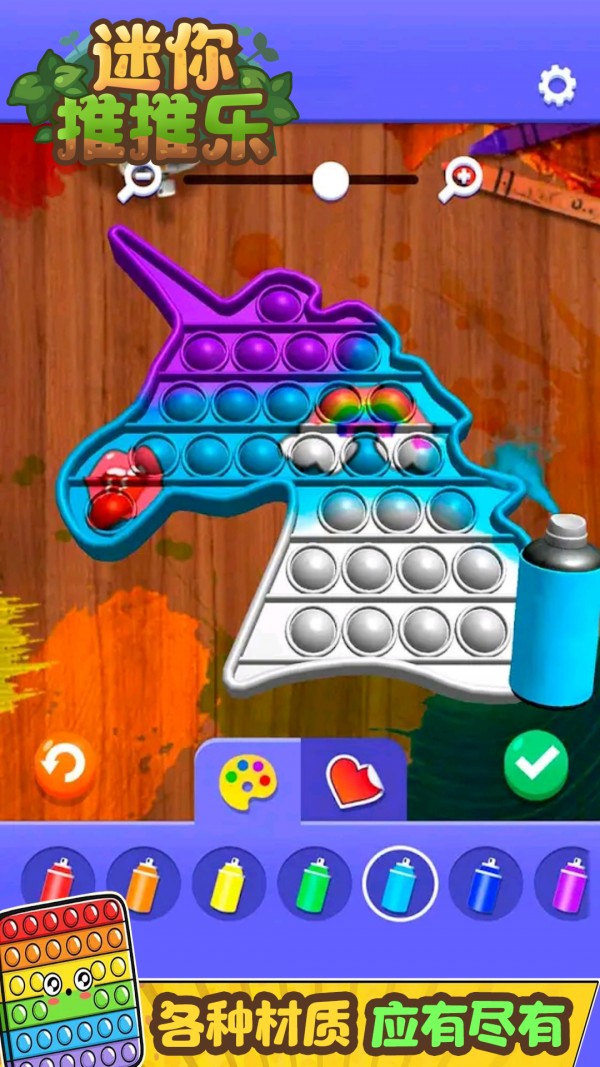Undo the last paint action
600x1067 pixels.
[65, 769]
